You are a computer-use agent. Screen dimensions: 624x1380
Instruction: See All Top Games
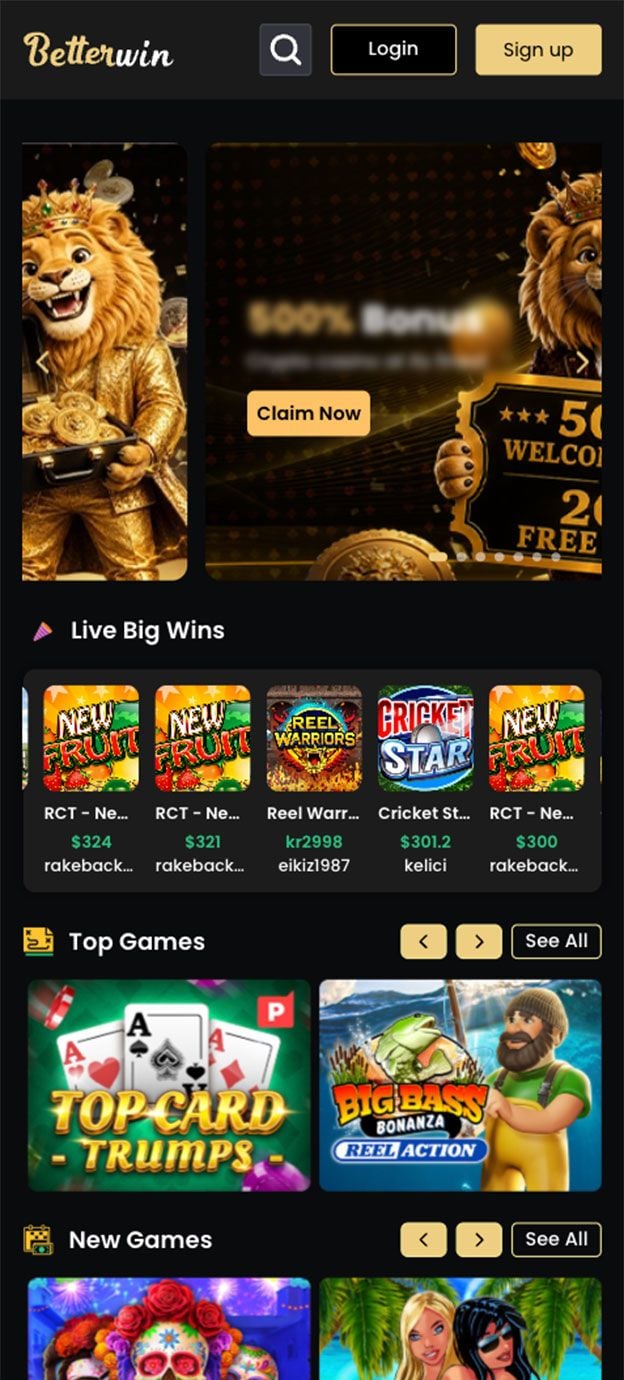coord(556,941)
